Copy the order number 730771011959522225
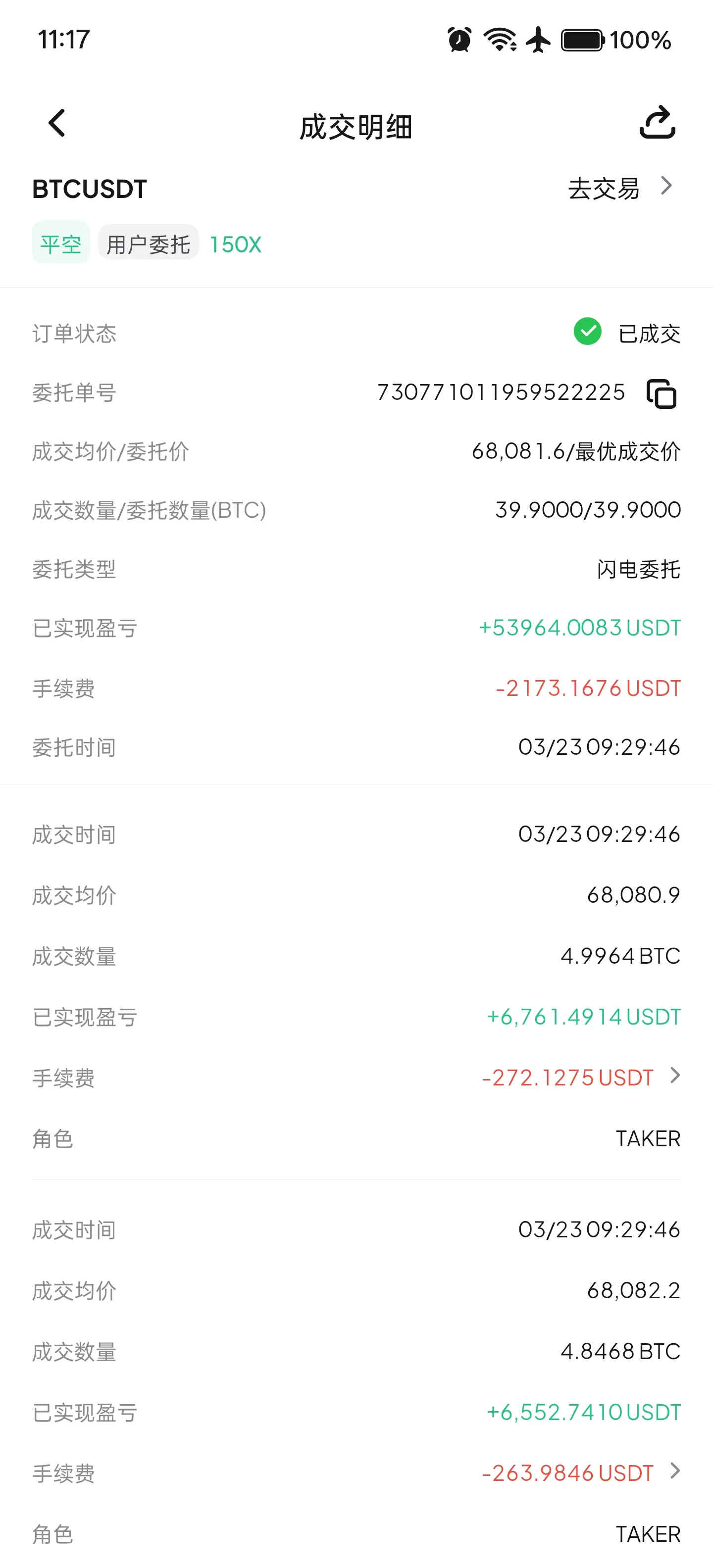This screenshot has width=713, height=1568. (661, 393)
